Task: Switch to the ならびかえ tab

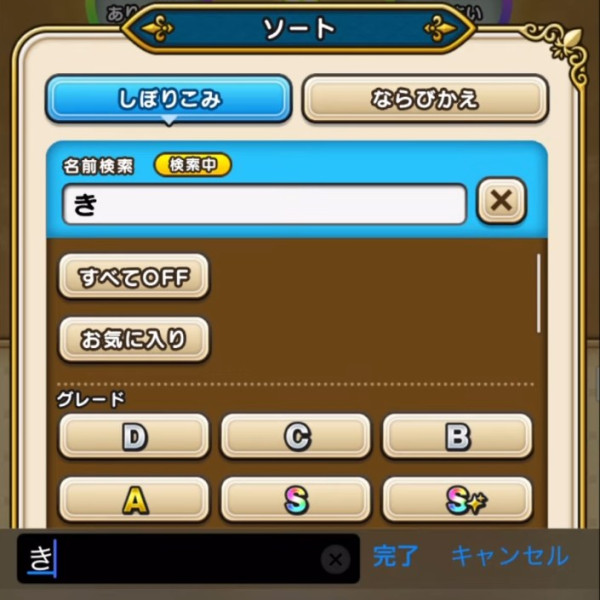Action: tap(425, 100)
